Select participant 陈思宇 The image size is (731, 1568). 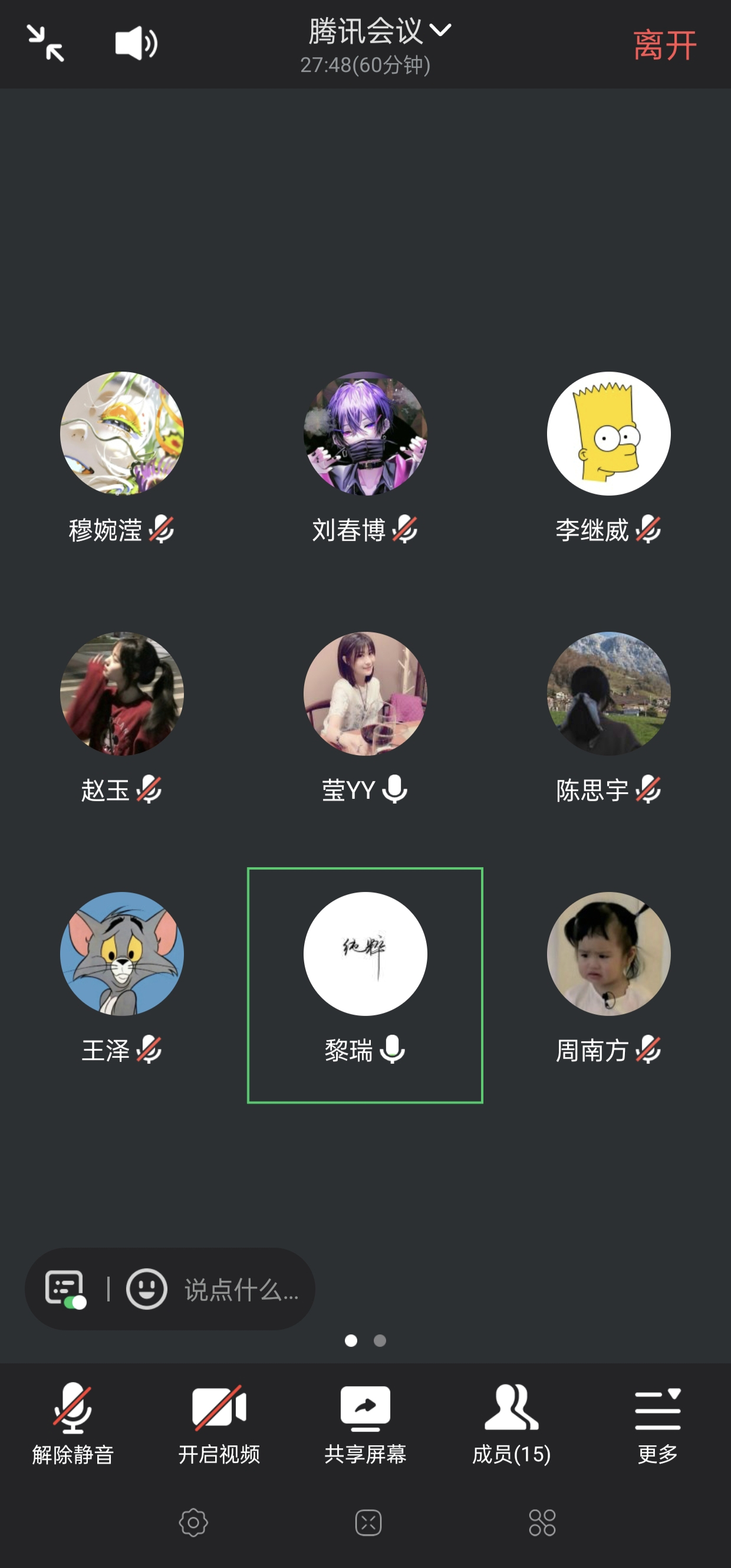tap(608, 694)
